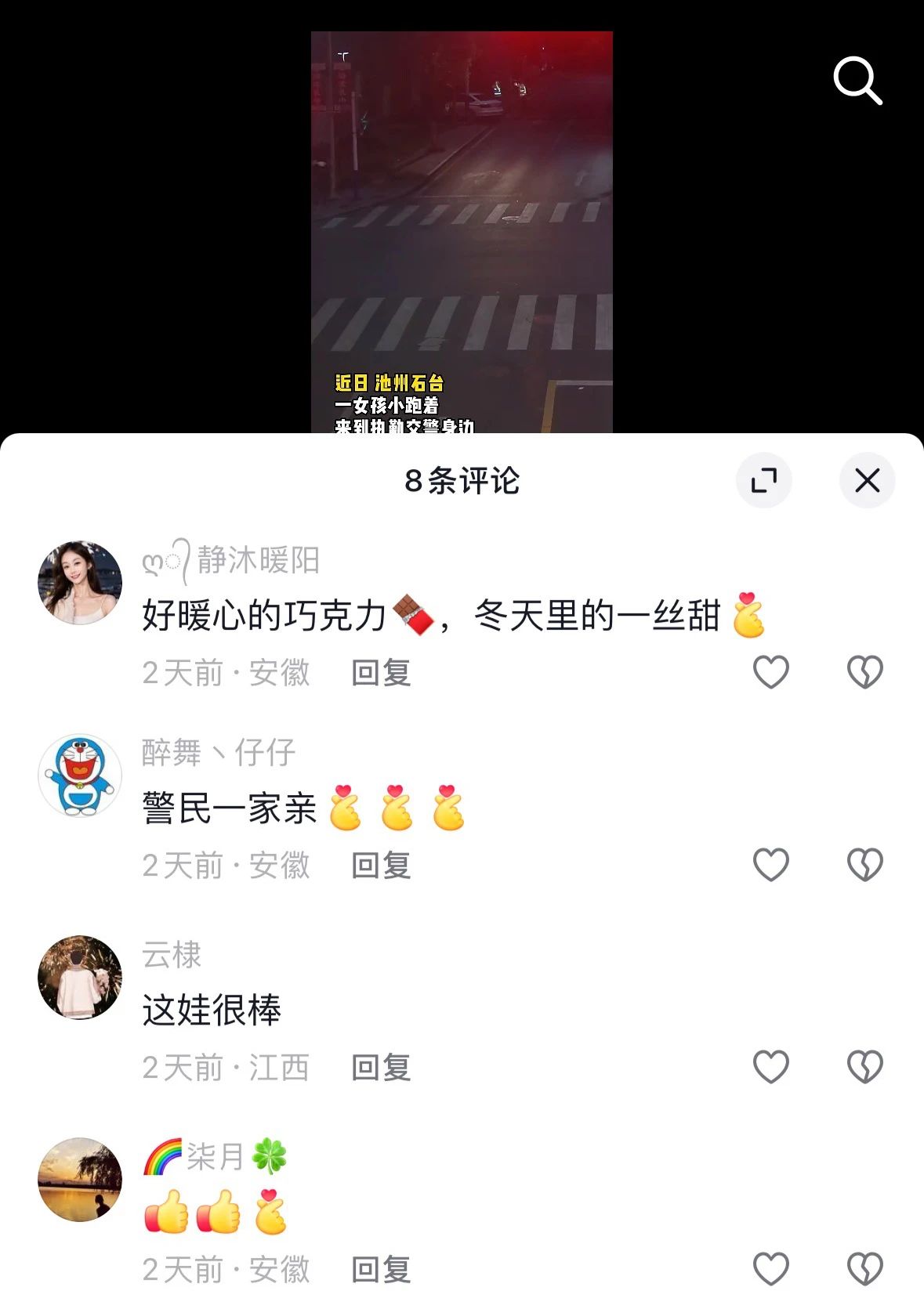The image size is (924, 1316).
Task: Dislike 柒月's comment
Action: [x=864, y=1269]
